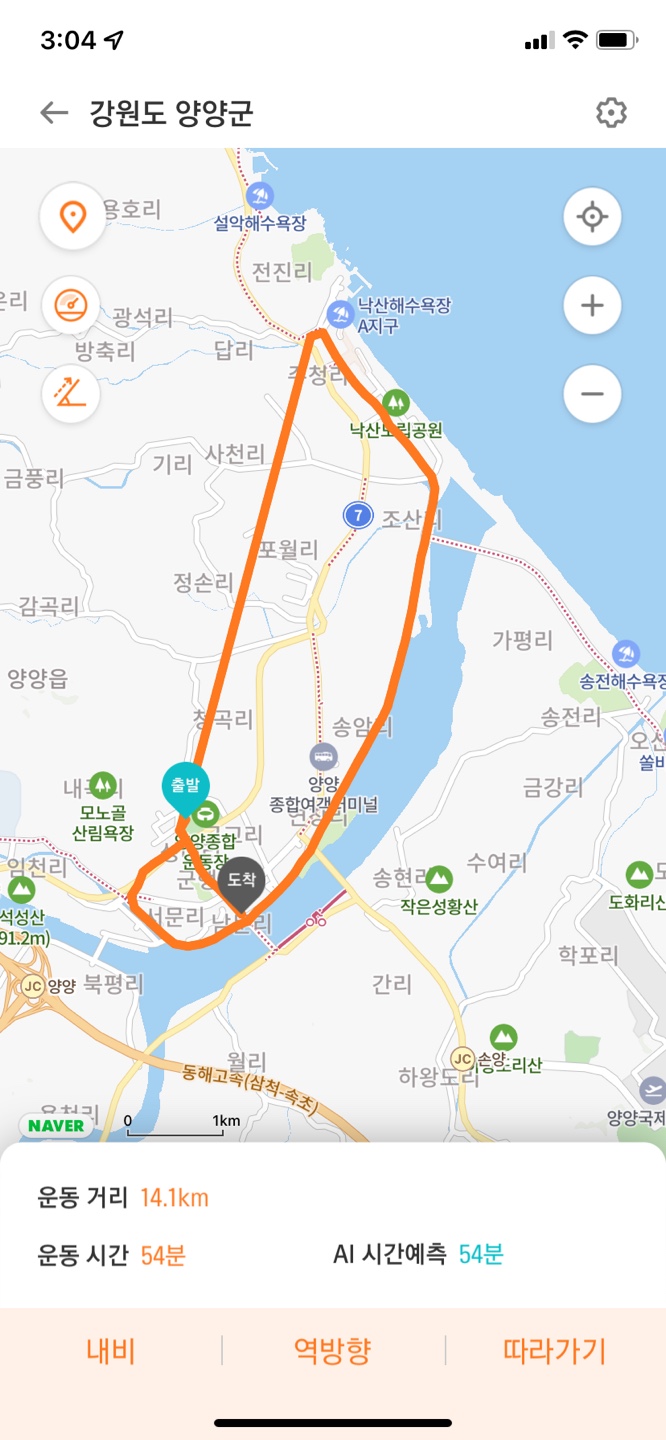Screen dimensions: 666x1440
Task: Tap the location pin map button
Action: (x=73, y=216)
